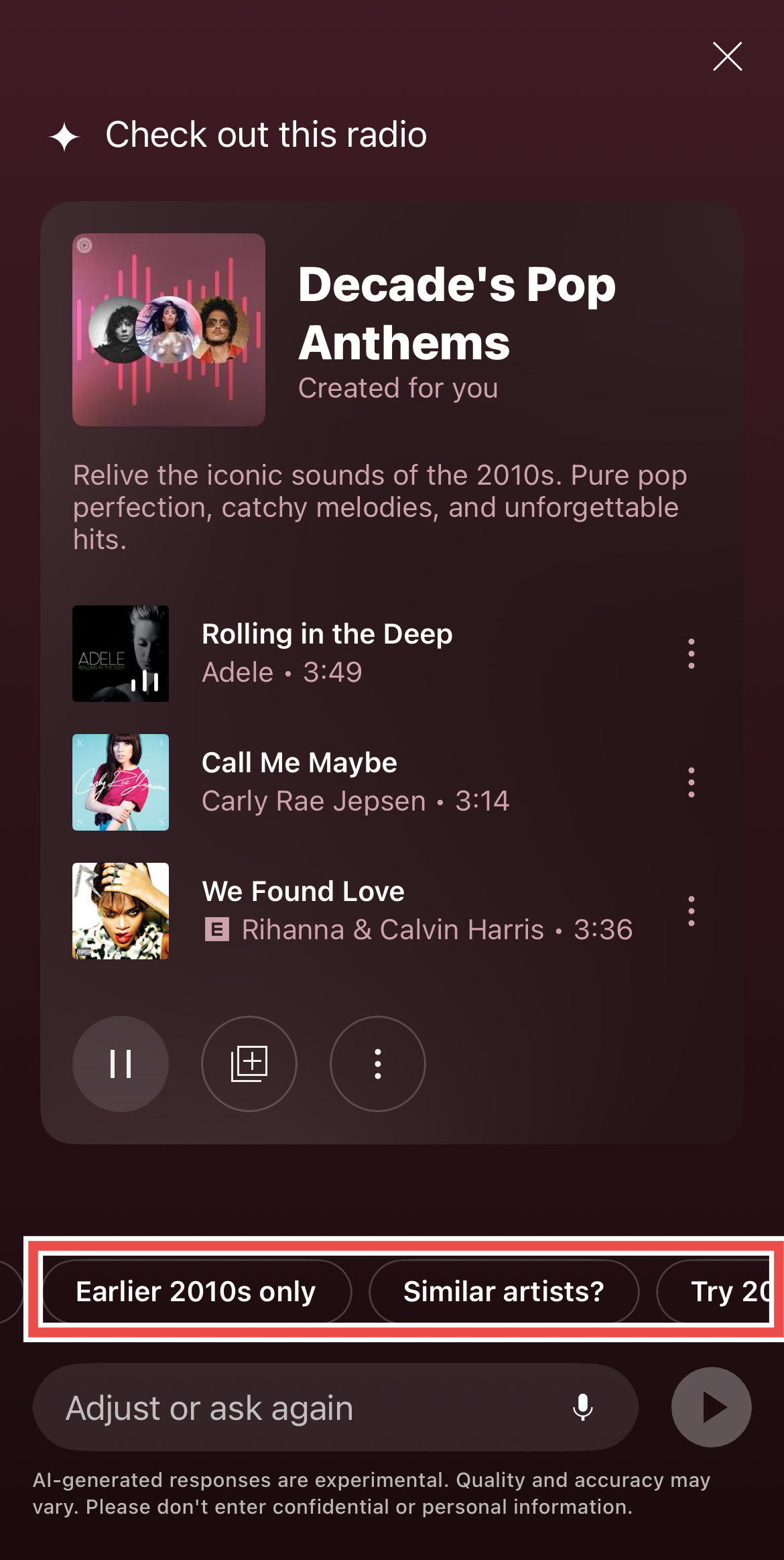Image resolution: width=784 pixels, height=1560 pixels.
Task: Select the Earlier 2010s only chip
Action: 196,1291
